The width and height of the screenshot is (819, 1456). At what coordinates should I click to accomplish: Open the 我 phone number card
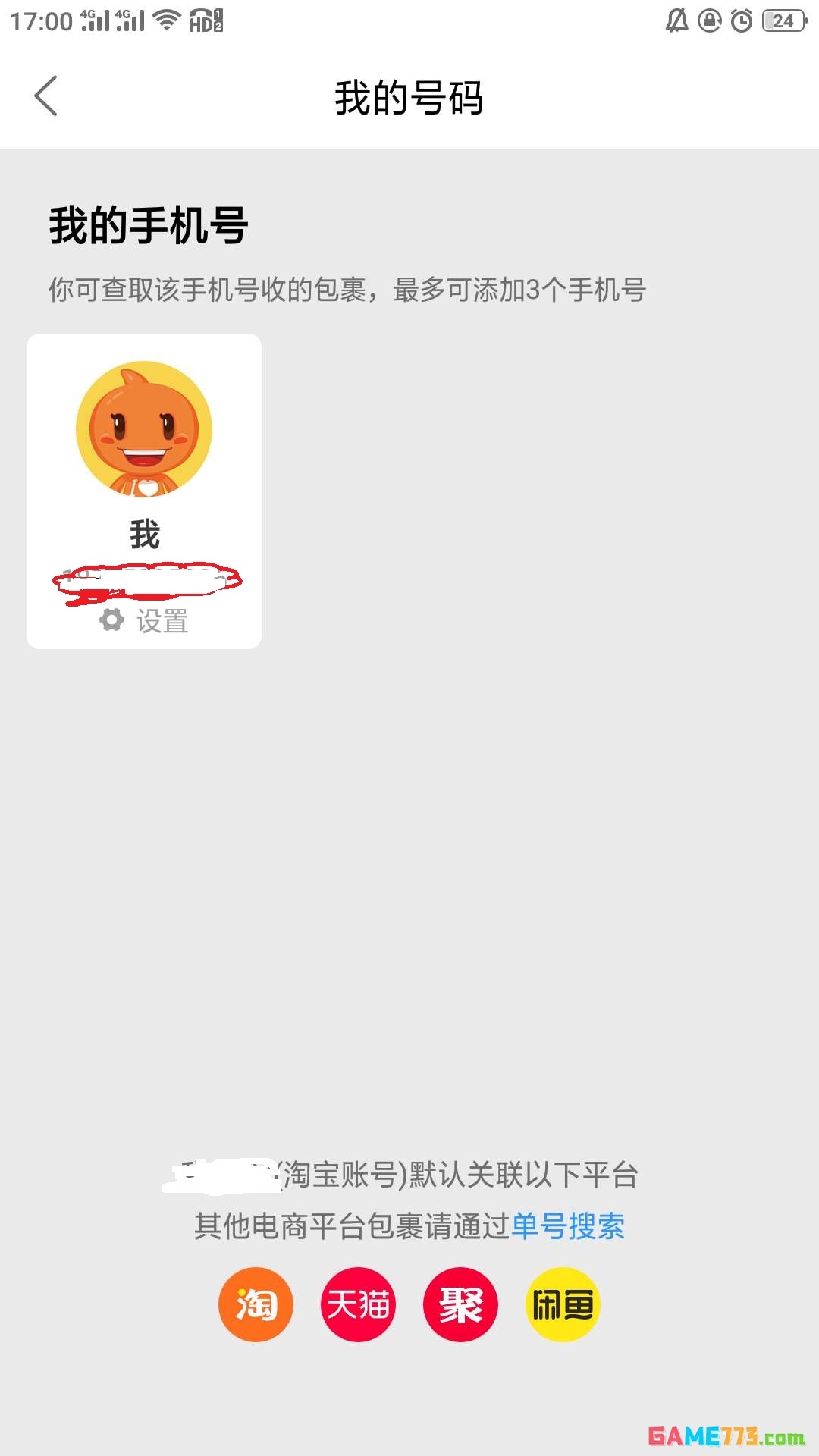(x=144, y=455)
